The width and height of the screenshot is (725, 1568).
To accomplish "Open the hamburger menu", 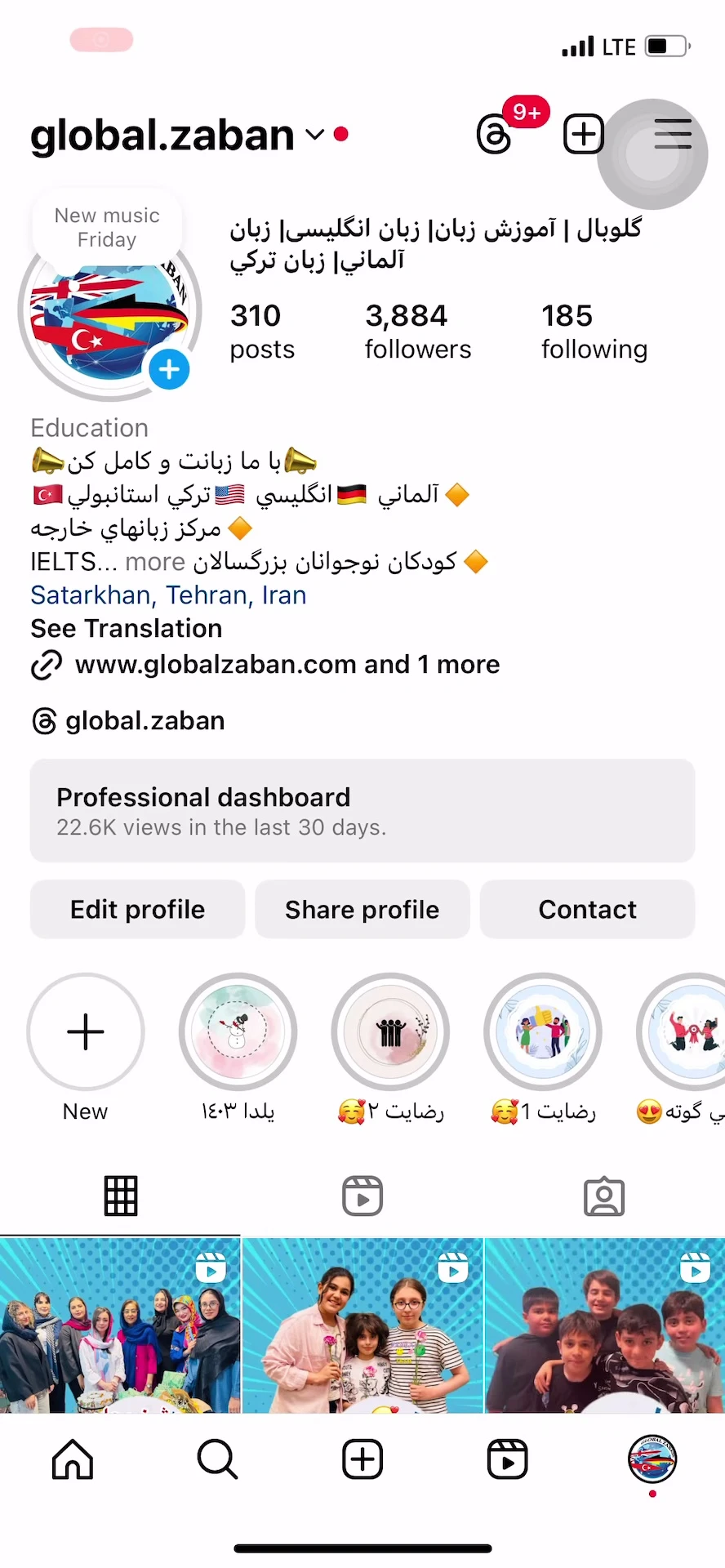I will 672,135.
